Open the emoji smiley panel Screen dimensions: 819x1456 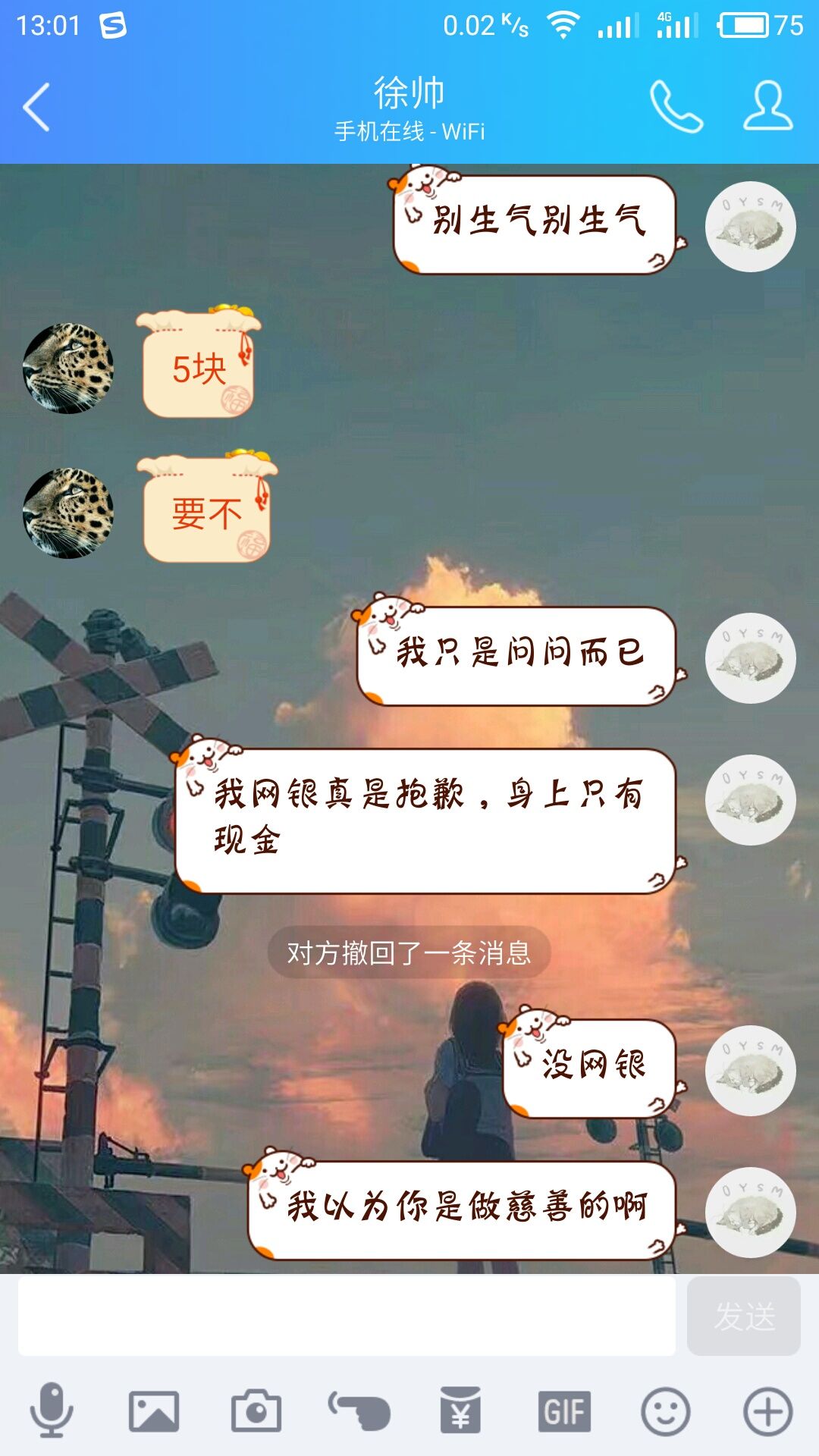click(x=664, y=1407)
